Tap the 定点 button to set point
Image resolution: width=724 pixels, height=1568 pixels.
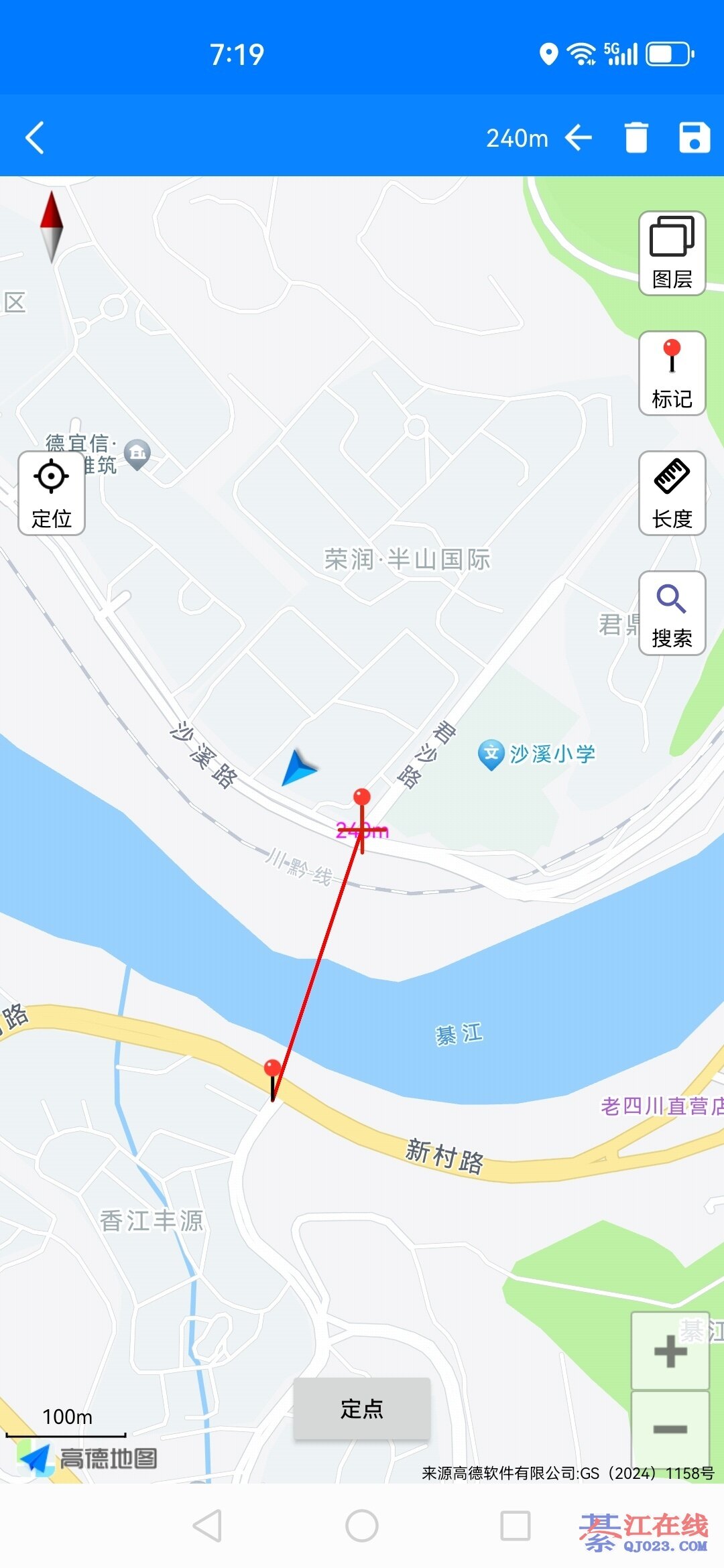pos(361,1409)
